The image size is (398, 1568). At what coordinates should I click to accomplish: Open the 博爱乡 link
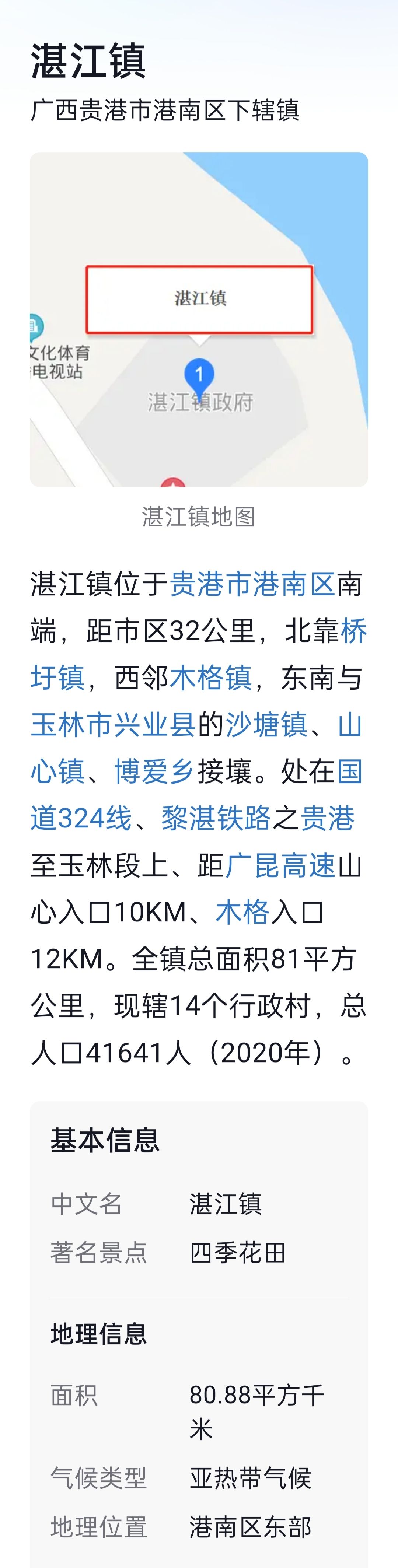pyautogui.click(x=154, y=771)
